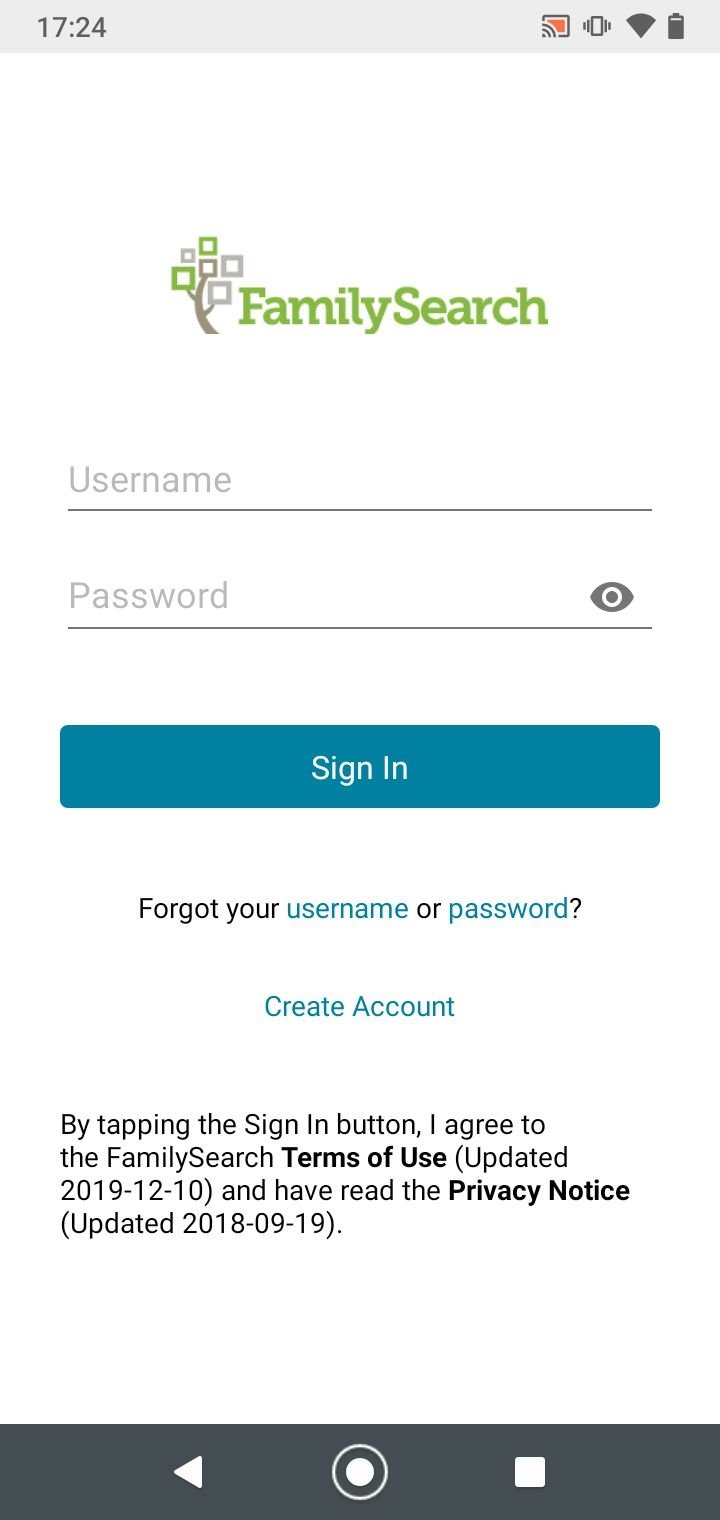
Task: Focus the Password field
Action: [x=325, y=597]
